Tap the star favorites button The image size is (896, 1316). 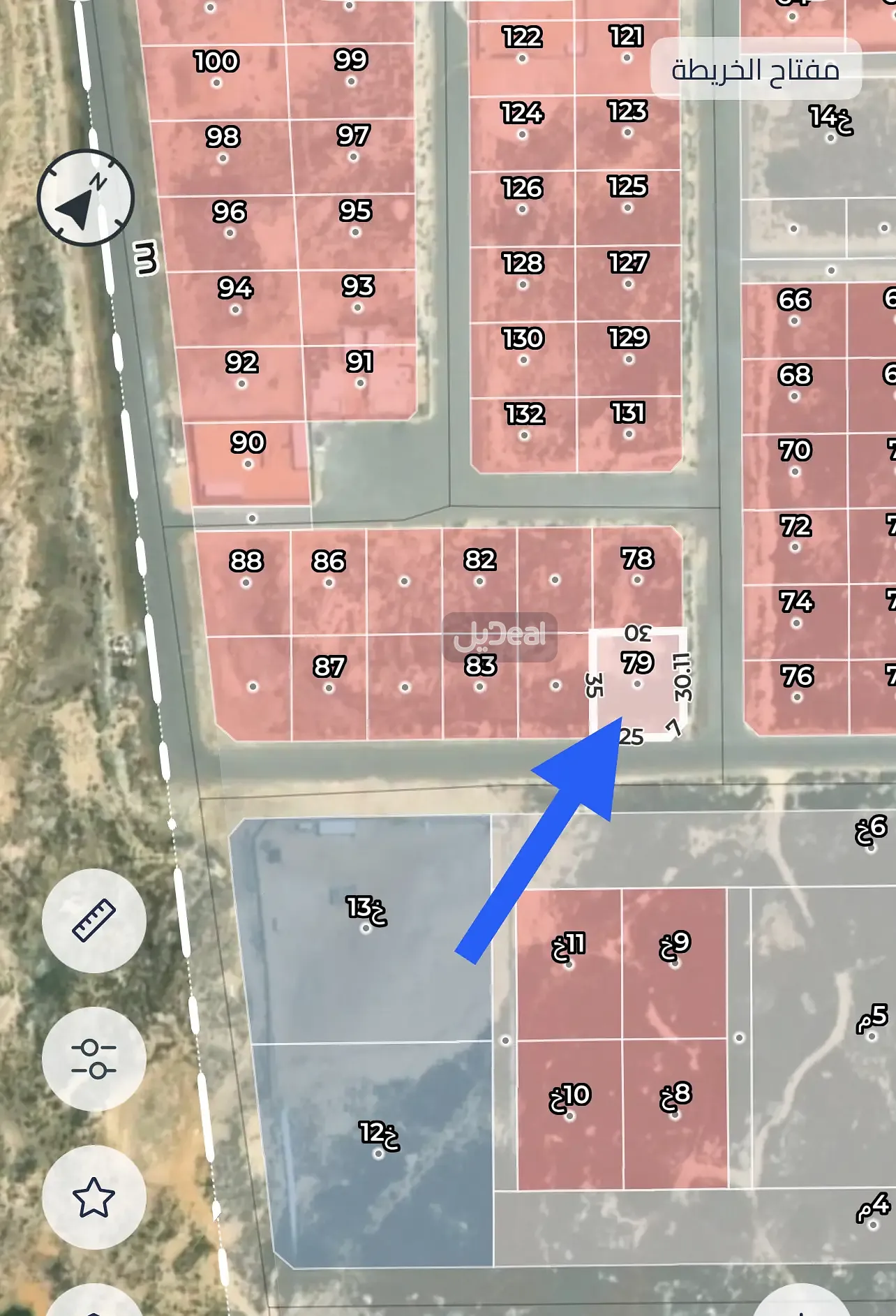[x=94, y=1197]
